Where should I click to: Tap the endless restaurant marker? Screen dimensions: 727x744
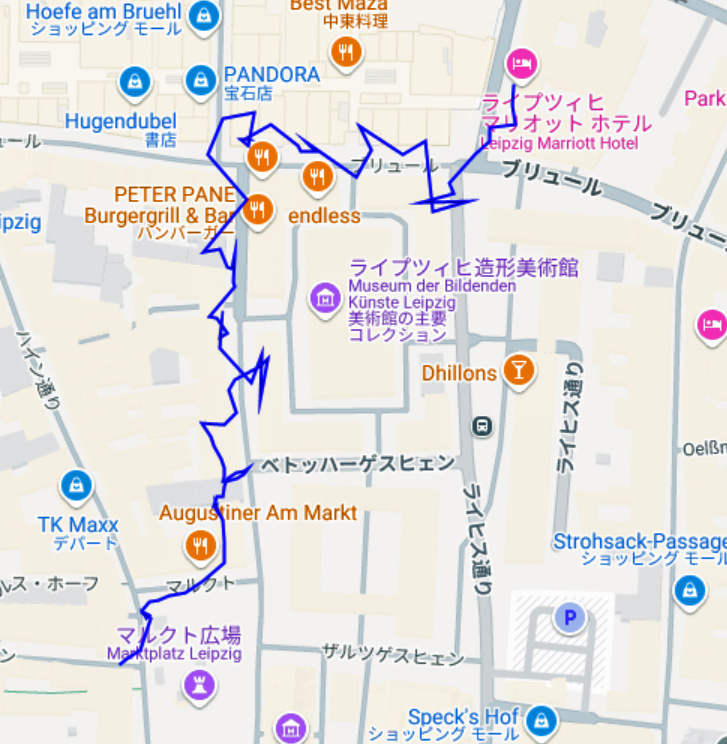[317, 176]
